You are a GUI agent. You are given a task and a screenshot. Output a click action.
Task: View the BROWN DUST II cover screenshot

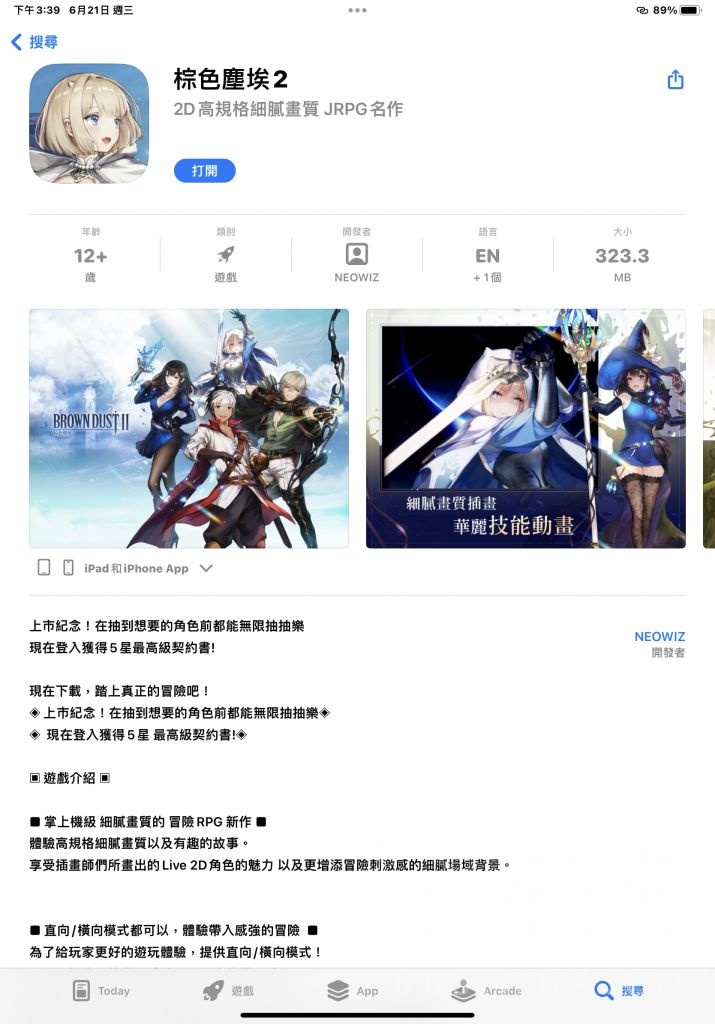(189, 428)
